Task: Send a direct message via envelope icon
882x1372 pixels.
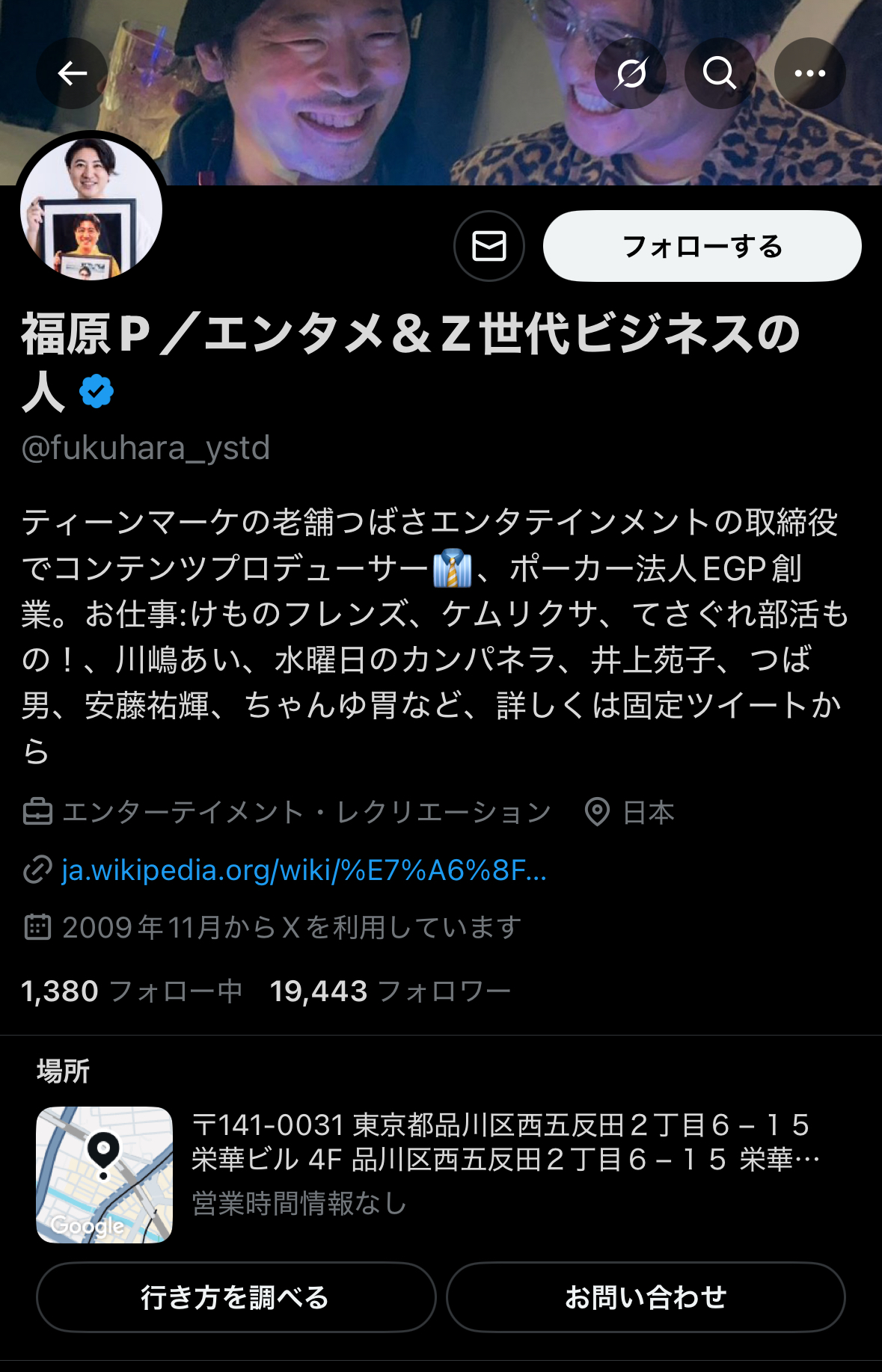Action: (x=489, y=246)
